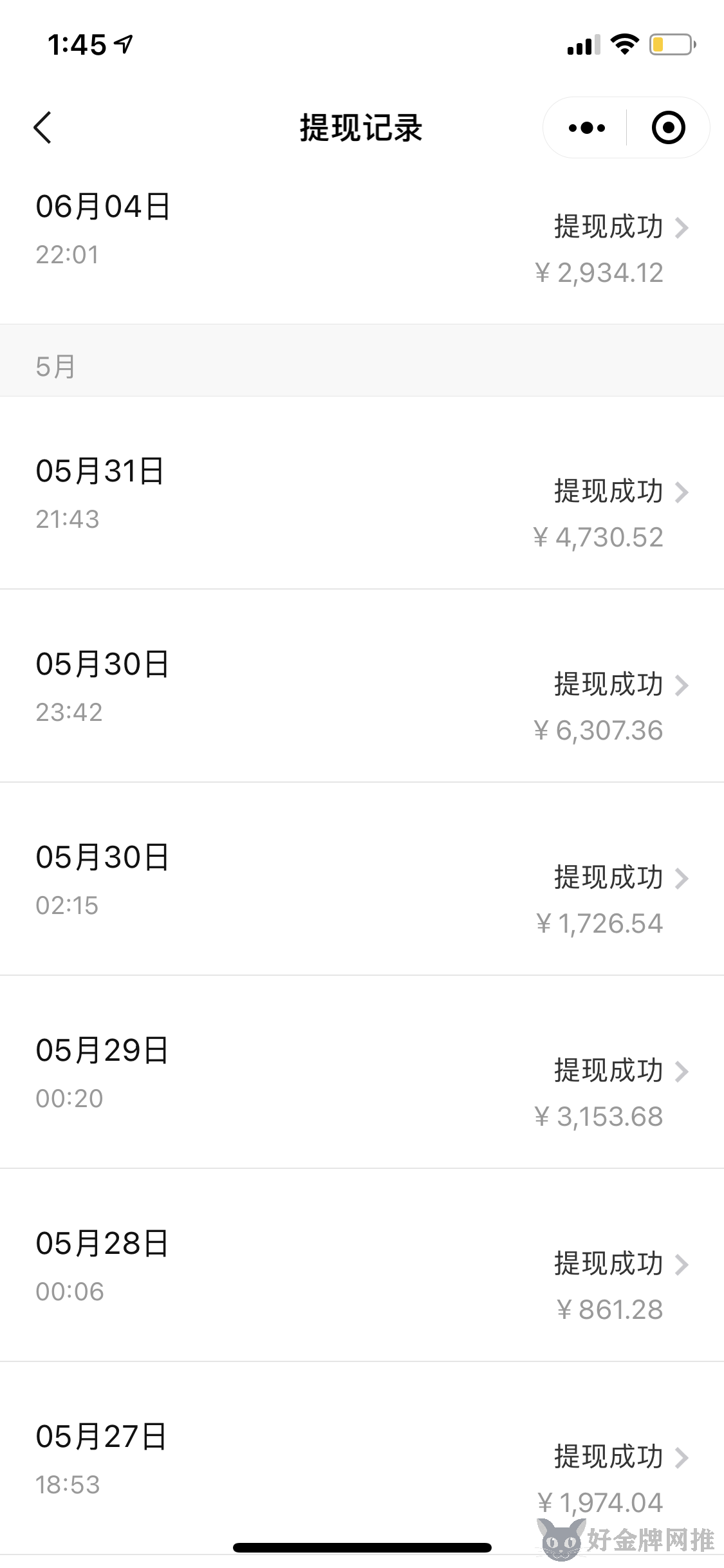Open the 05月28日 ¥861.28 withdrawal record
The image size is (724, 1568).
[x=362, y=1265]
